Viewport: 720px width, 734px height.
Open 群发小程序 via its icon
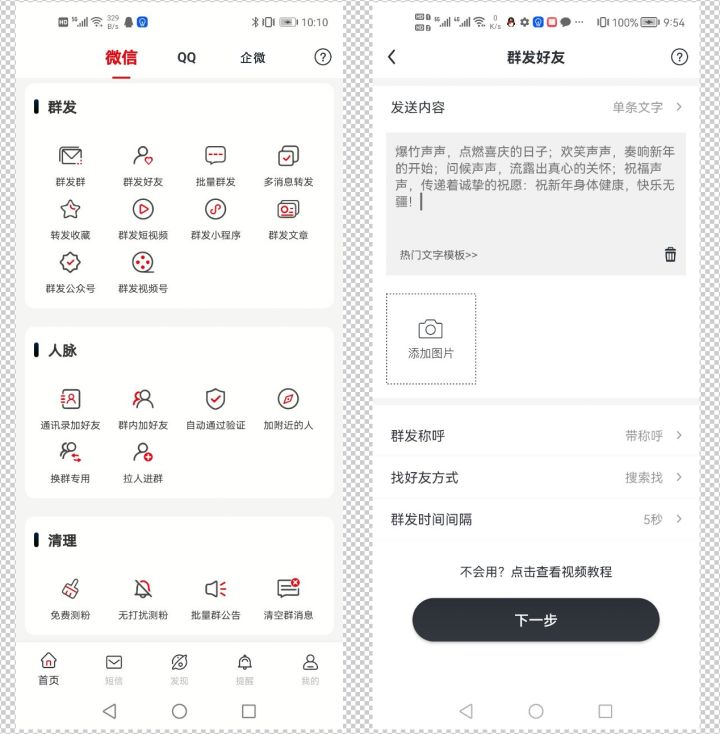(214, 210)
